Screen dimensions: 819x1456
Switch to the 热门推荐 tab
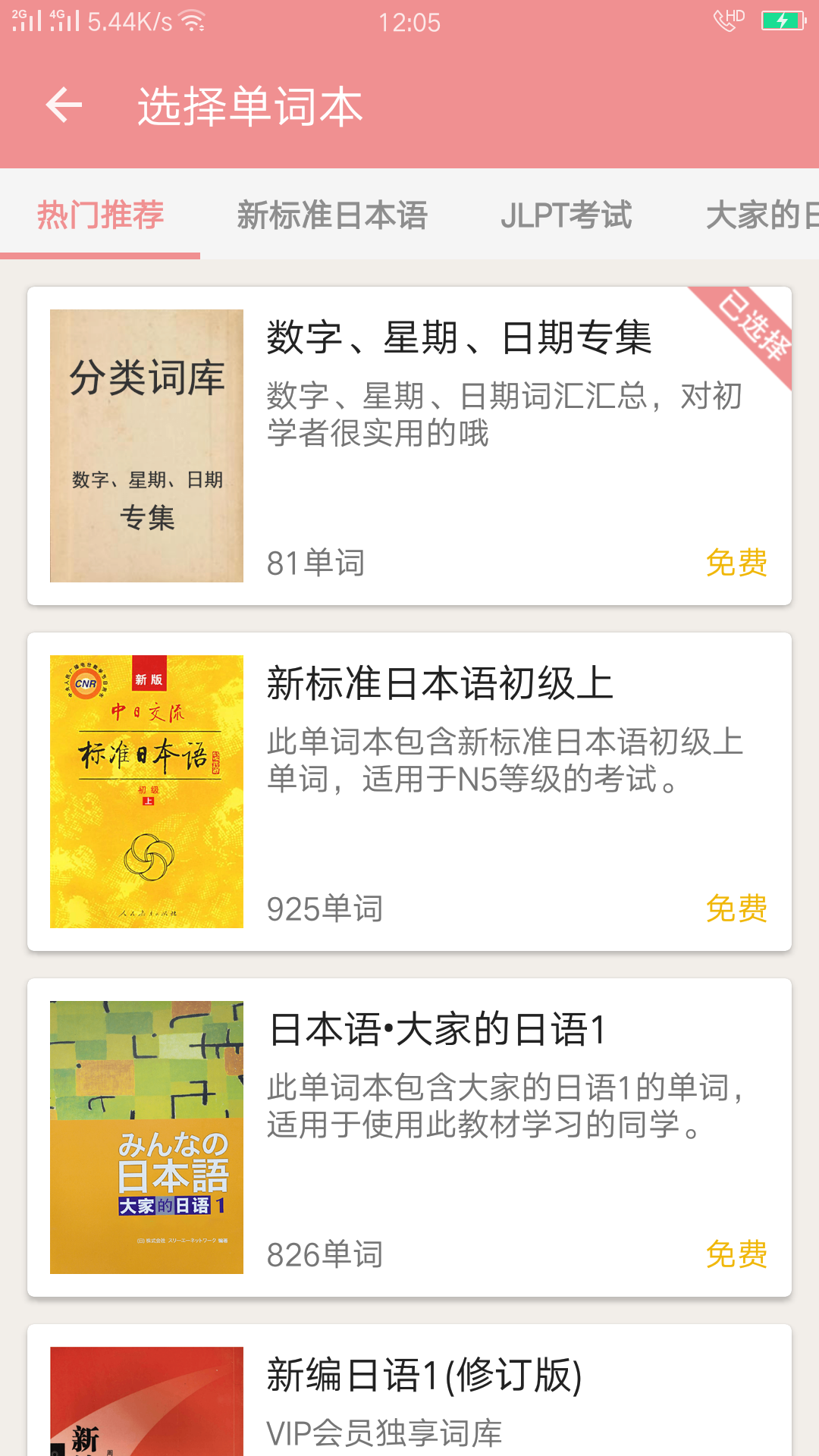pyautogui.click(x=100, y=215)
